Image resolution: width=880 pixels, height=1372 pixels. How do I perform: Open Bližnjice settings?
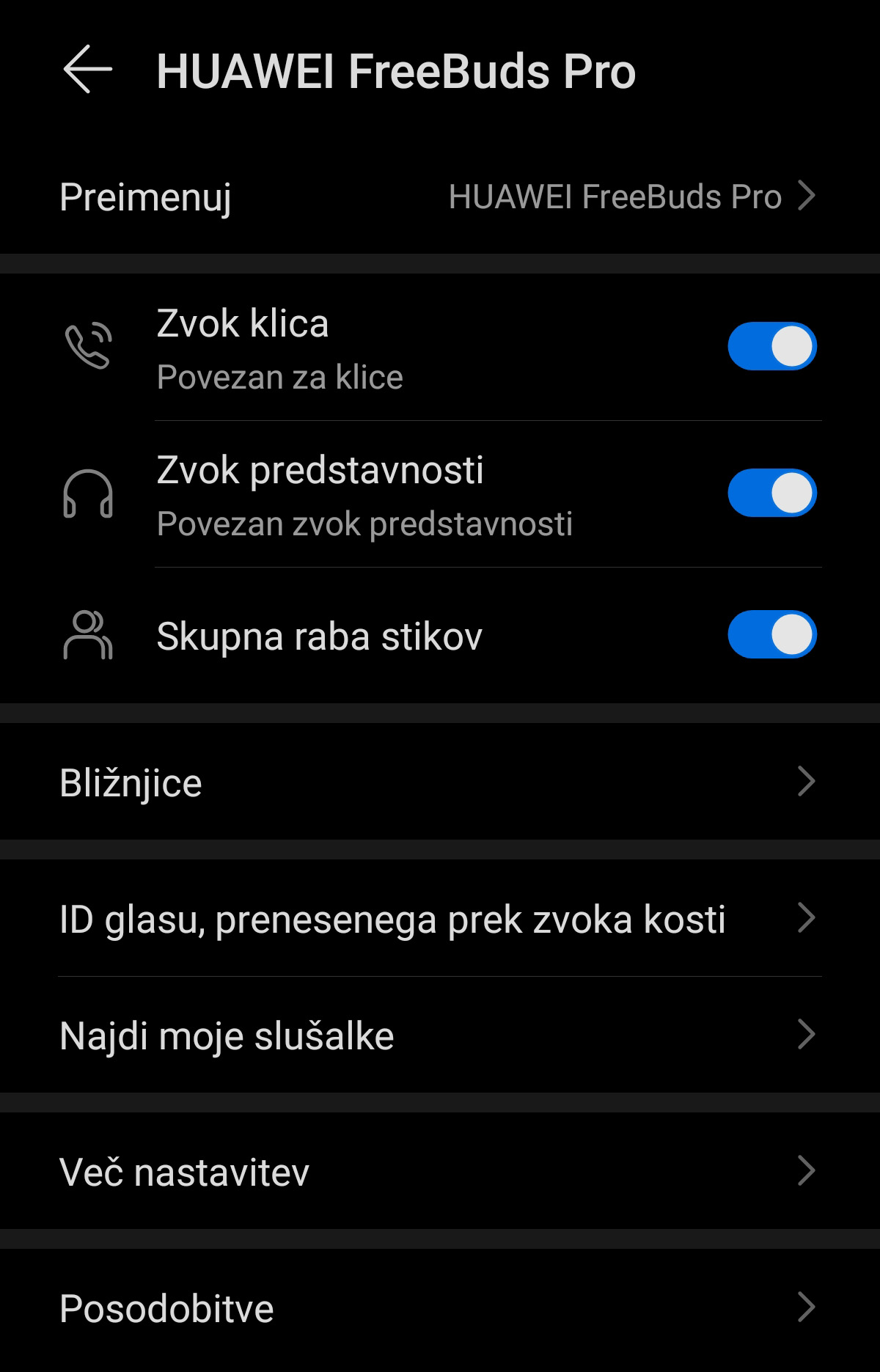(x=440, y=782)
